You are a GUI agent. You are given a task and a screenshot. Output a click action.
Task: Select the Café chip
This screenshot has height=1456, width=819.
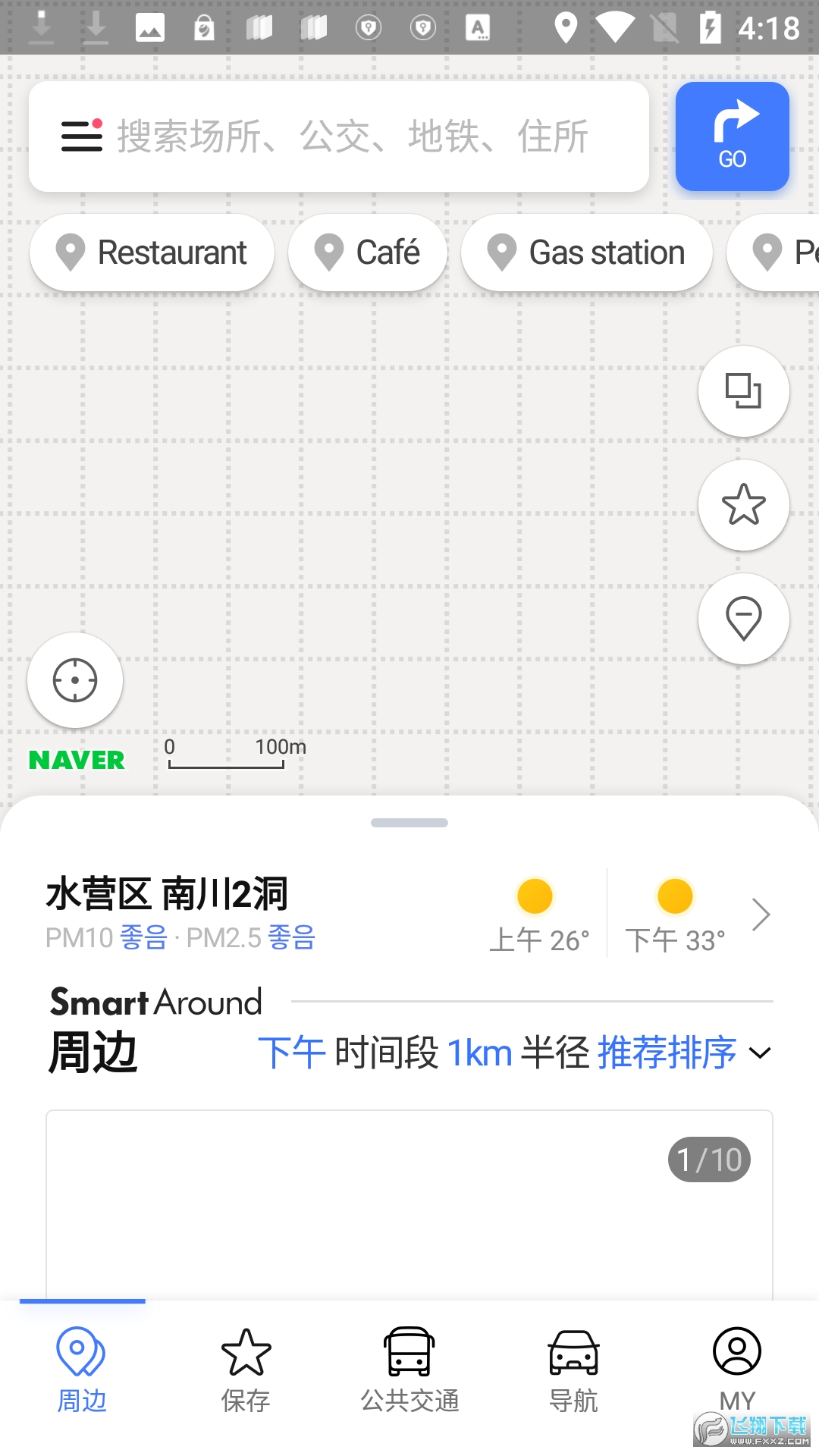368,253
